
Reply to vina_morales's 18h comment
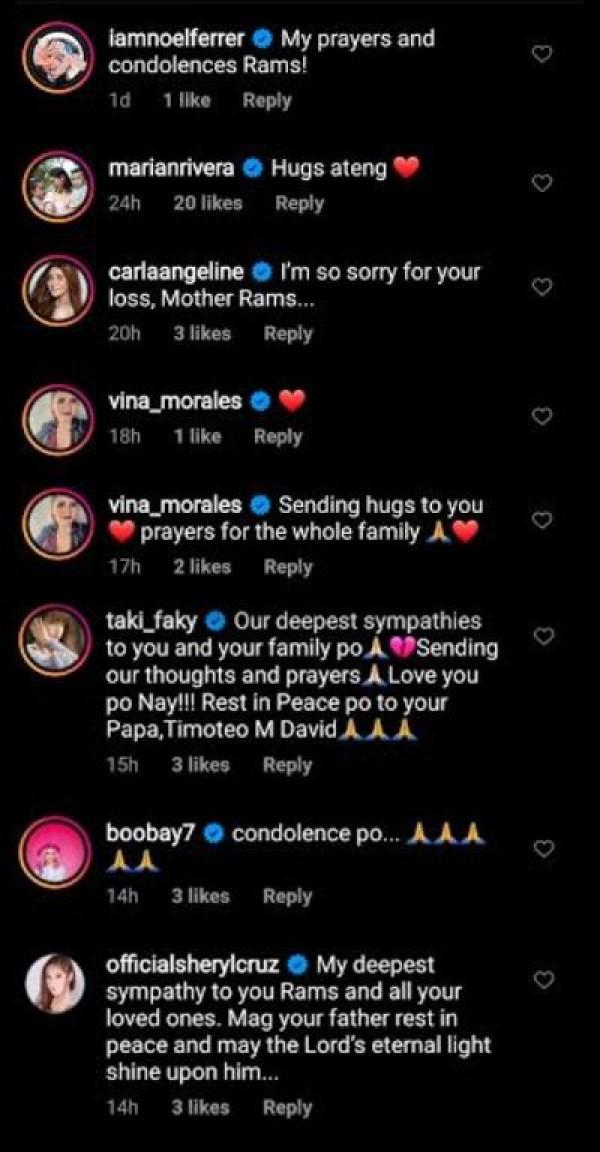tap(277, 436)
